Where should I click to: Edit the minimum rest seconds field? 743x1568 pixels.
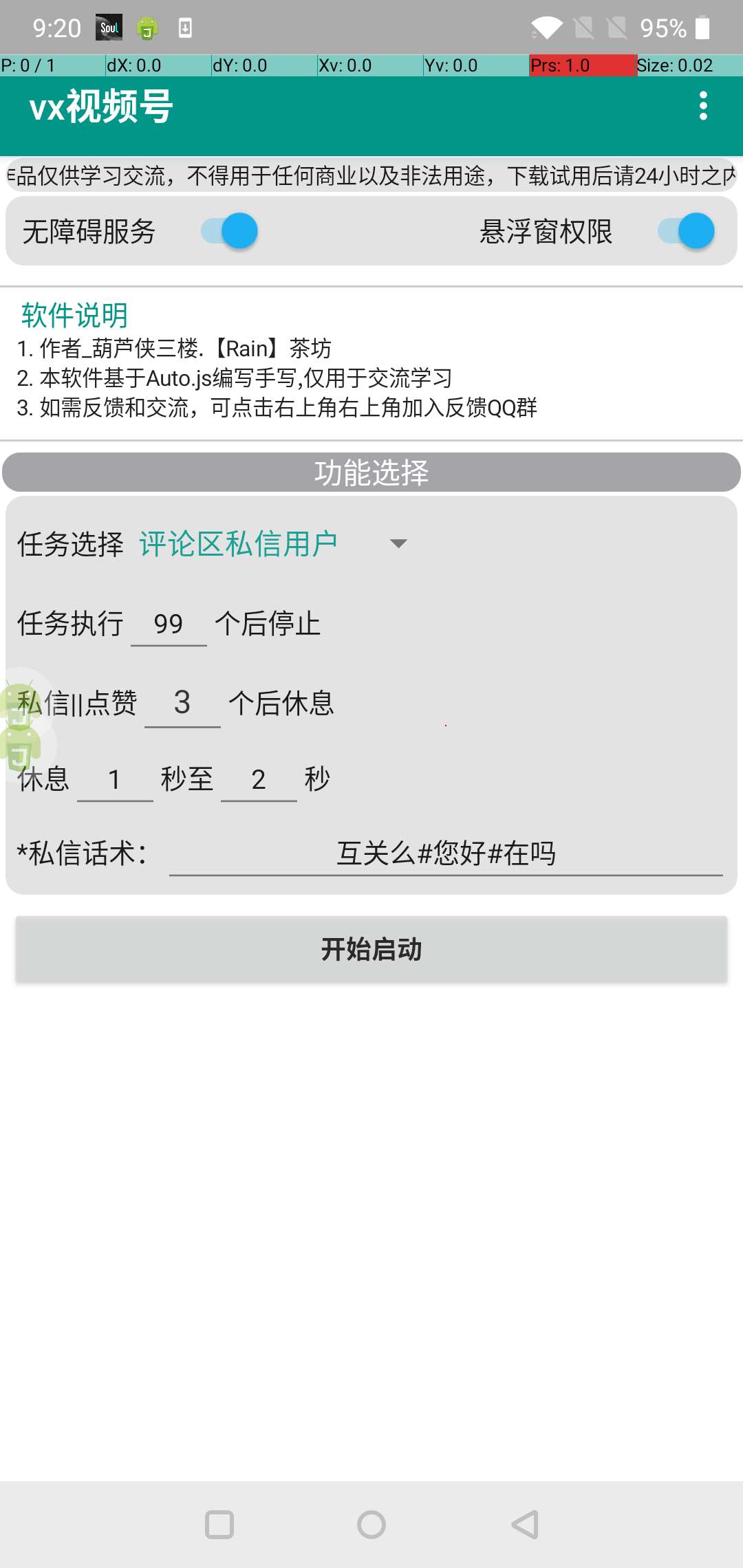click(x=115, y=780)
